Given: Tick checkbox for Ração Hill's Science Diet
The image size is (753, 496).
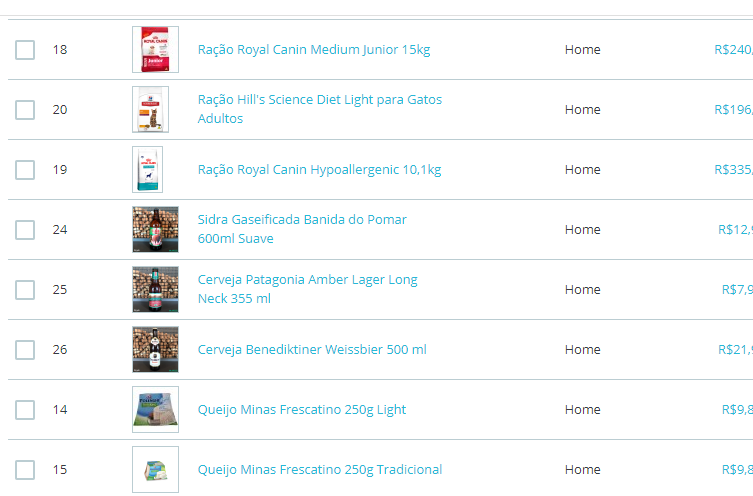Looking at the screenshot, I should click(x=25, y=110).
